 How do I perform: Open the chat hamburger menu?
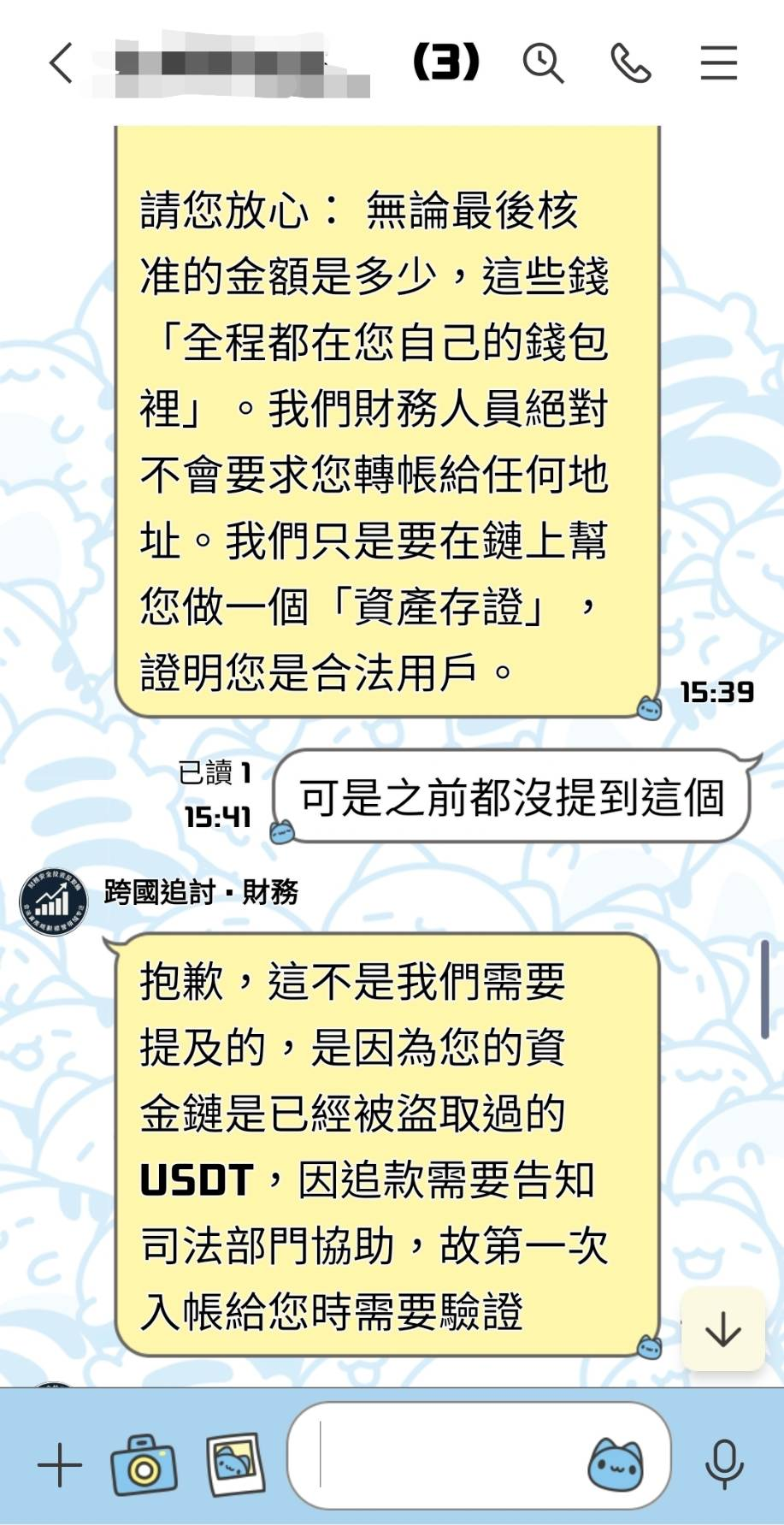tap(718, 63)
